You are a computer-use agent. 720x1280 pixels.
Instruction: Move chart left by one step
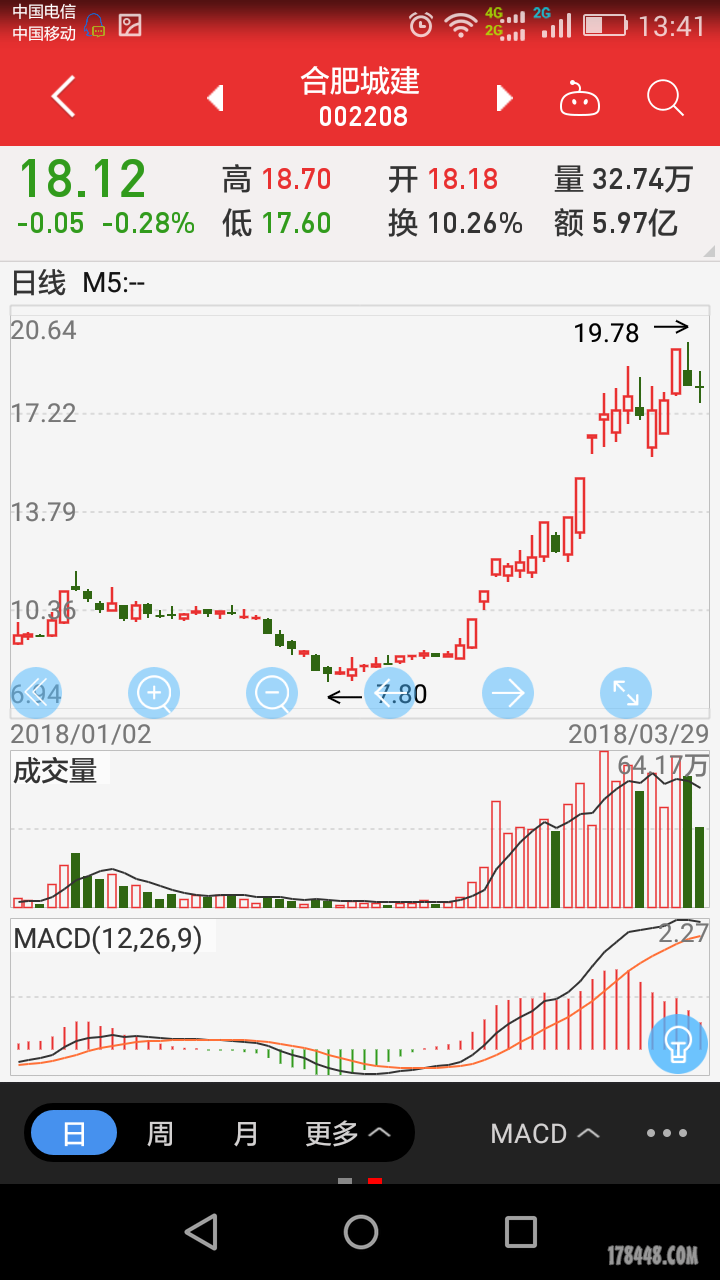[390, 692]
